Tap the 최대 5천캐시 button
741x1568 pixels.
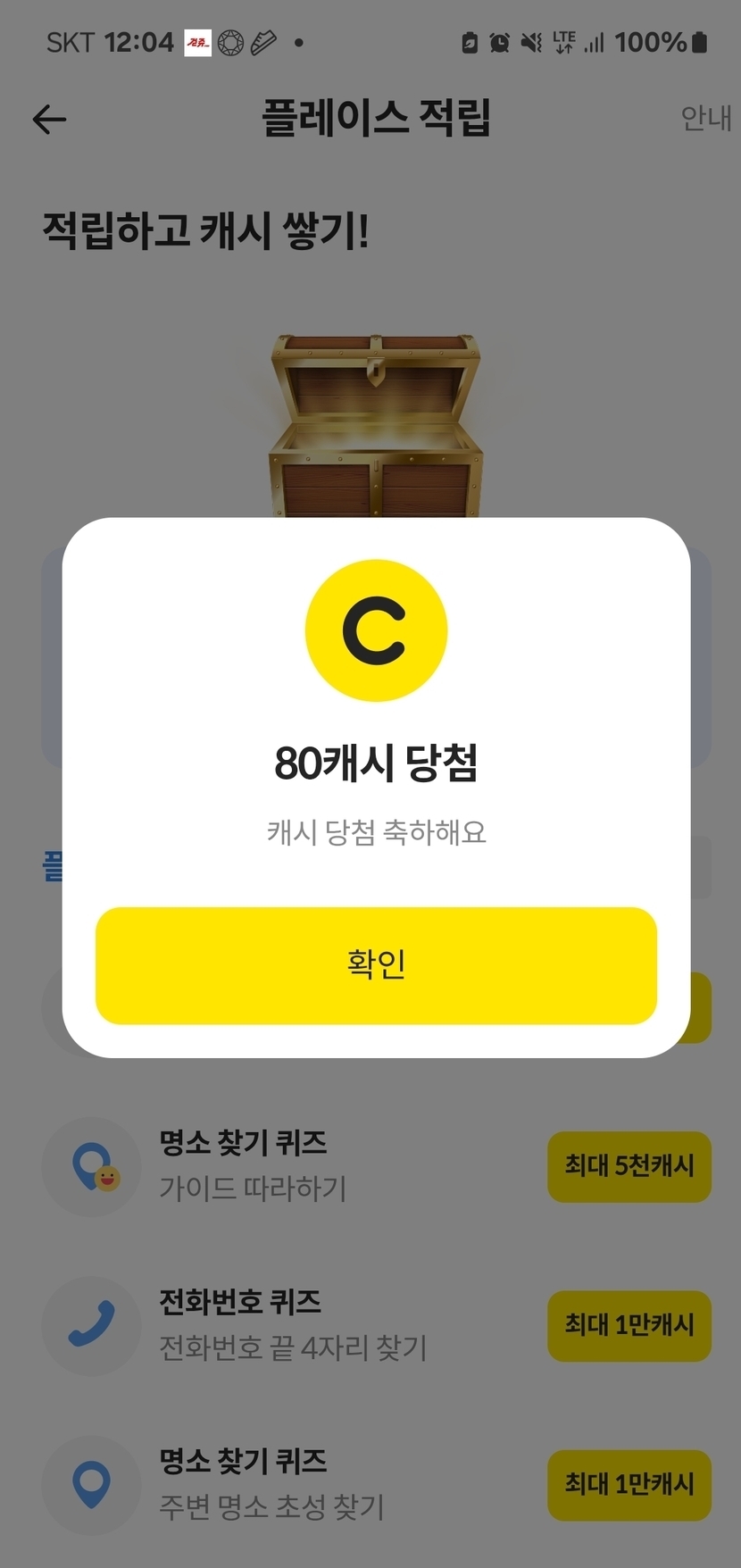point(629,1166)
